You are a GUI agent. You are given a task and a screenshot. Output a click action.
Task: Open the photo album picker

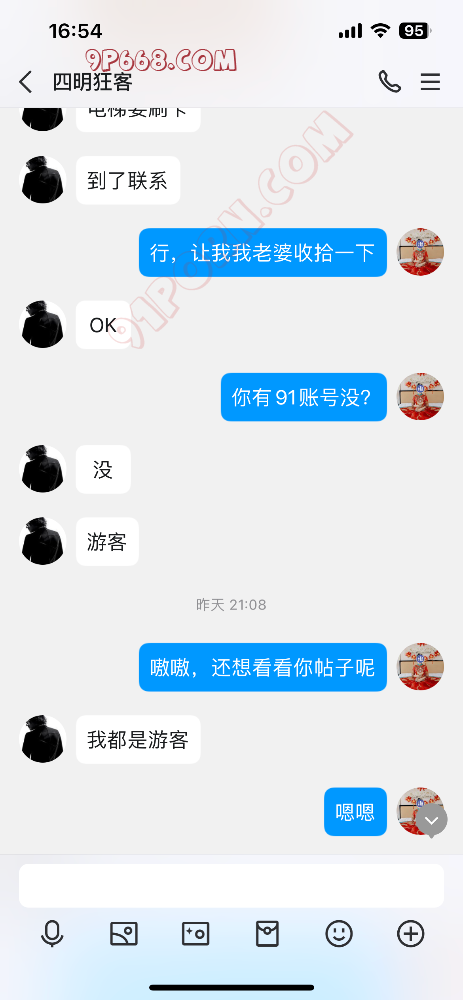coord(124,934)
